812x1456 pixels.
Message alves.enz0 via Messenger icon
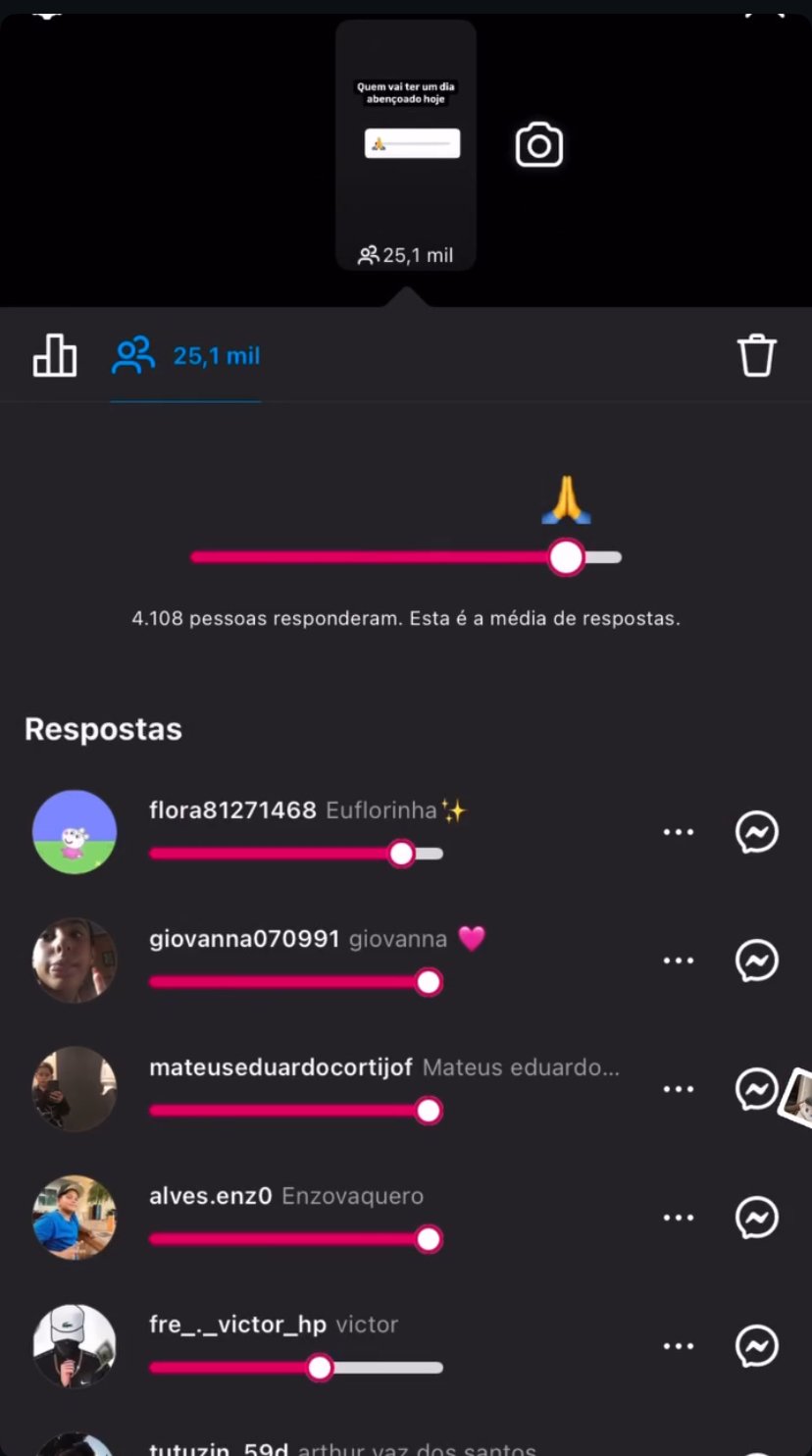click(x=757, y=1218)
